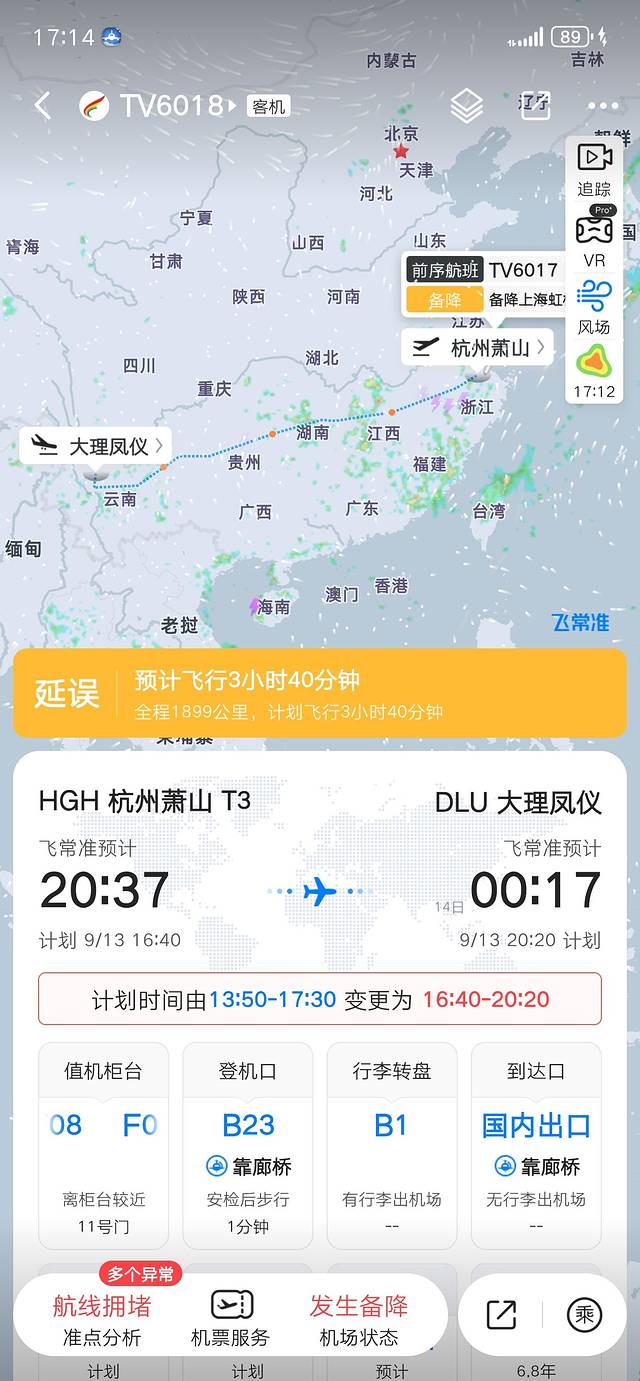
Task: Open the 延误 delay estimate banner
Action: [x=320, y=693]
